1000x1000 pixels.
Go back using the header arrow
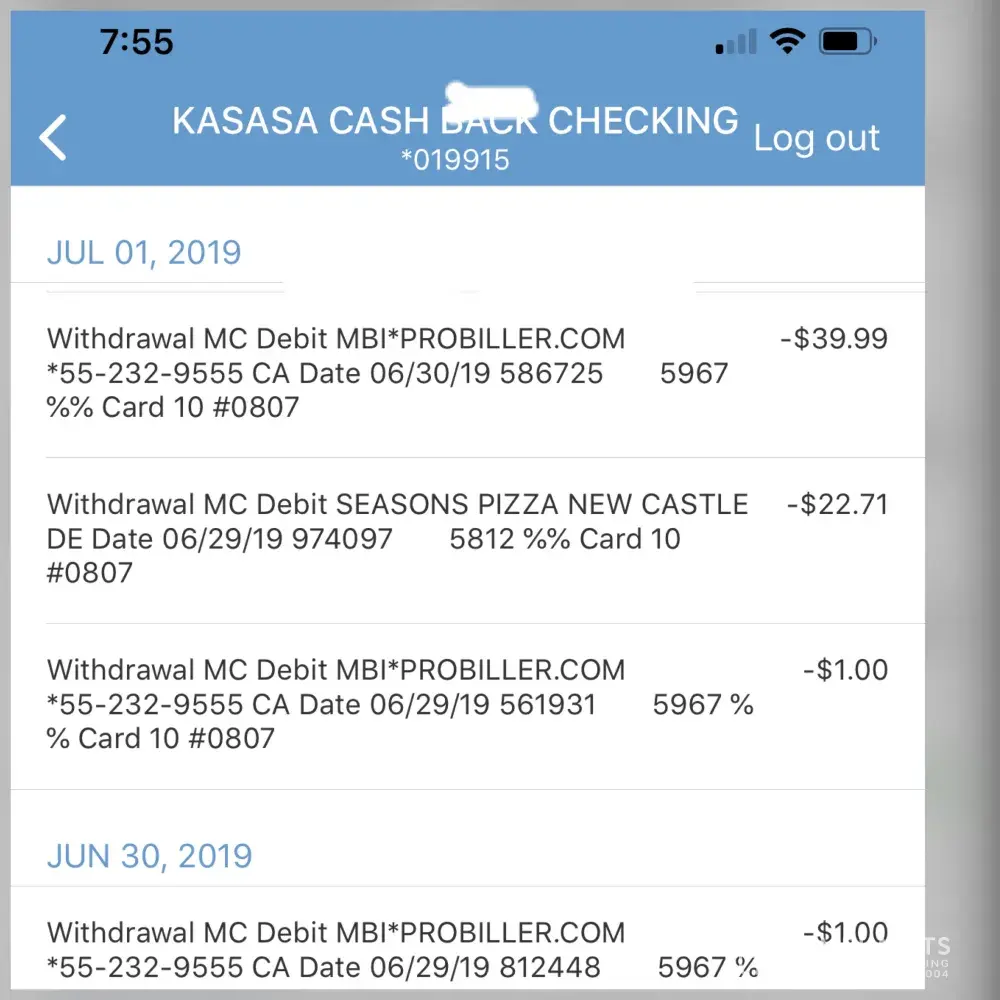click(x=53, y=138)
